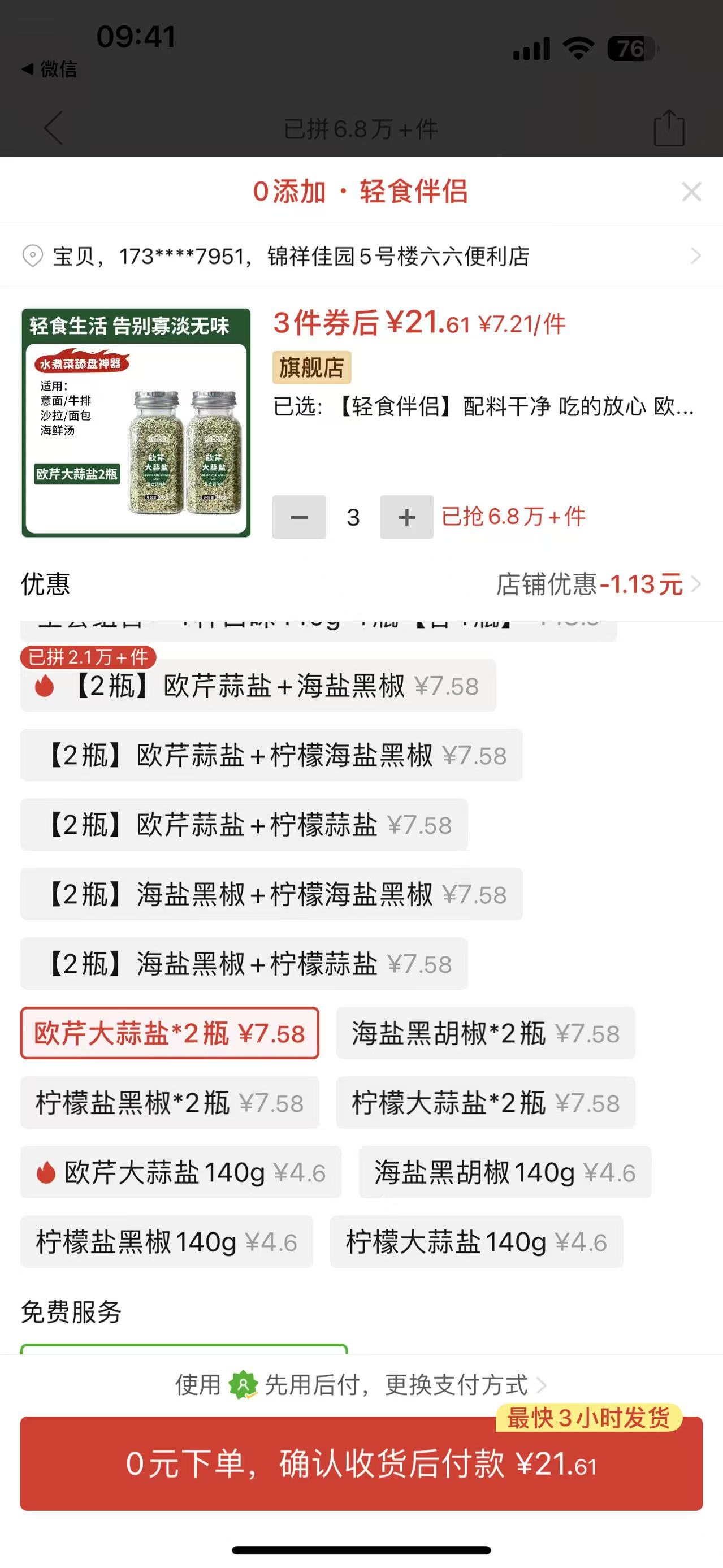This screenshot has height=1568, width=723.
Task: Select 海盐黑胡椒*2瓶 option
Action: (x=485, y=1034)
